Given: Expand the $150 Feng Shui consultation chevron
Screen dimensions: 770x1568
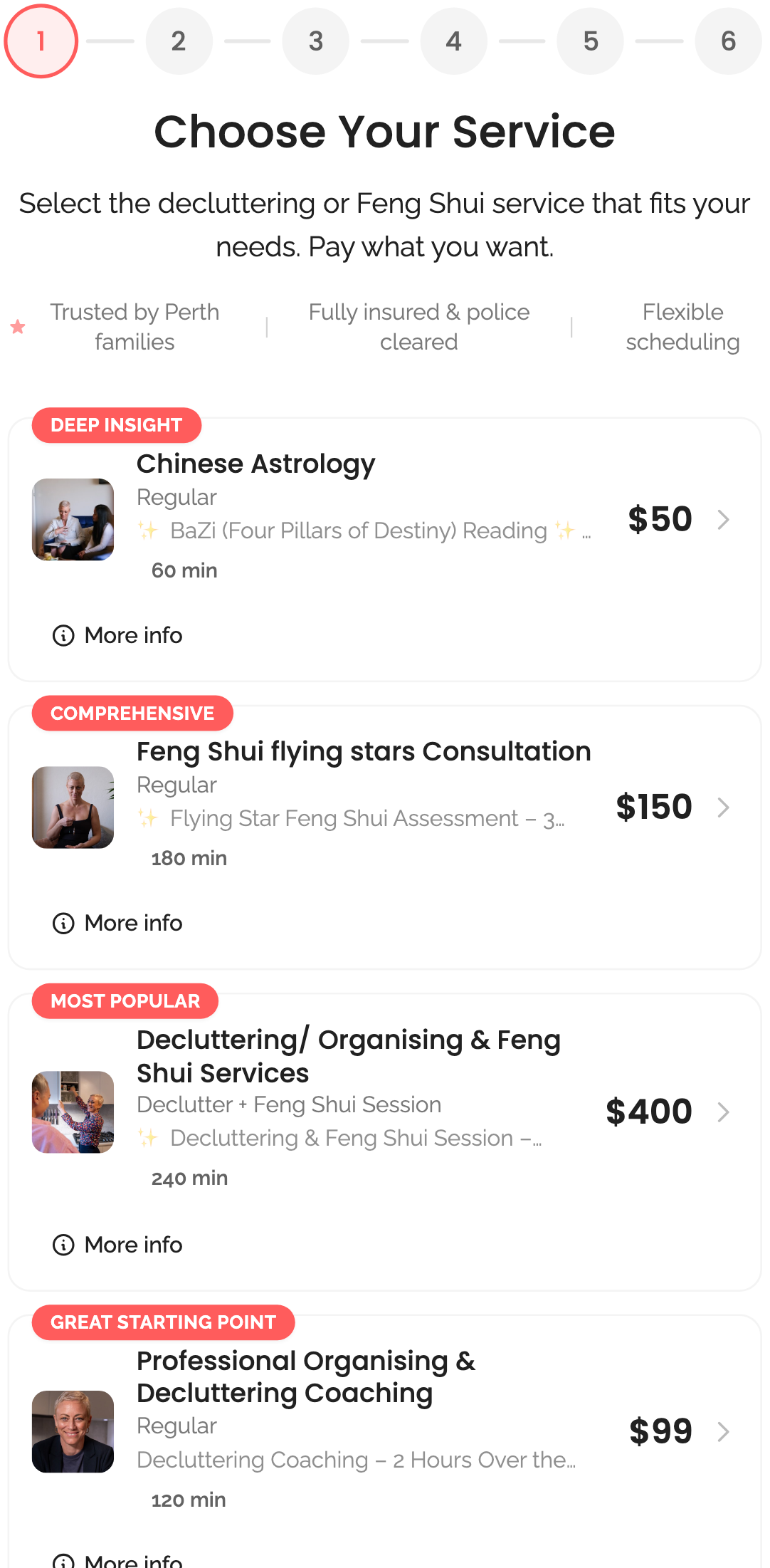Looking at the screenshot, I should pos(725,807).
